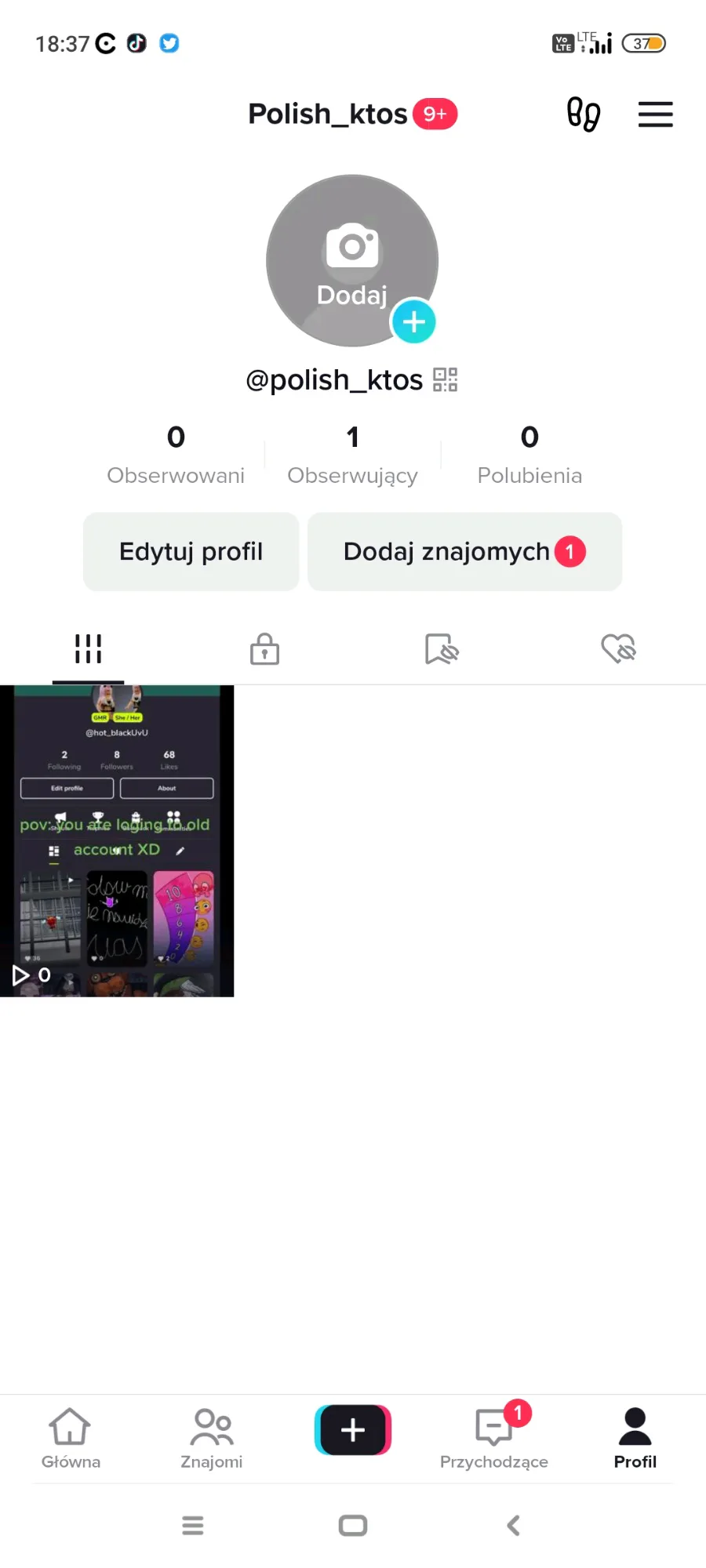Tap the system back button
706x1568 pixels.
pos(514,1525)
